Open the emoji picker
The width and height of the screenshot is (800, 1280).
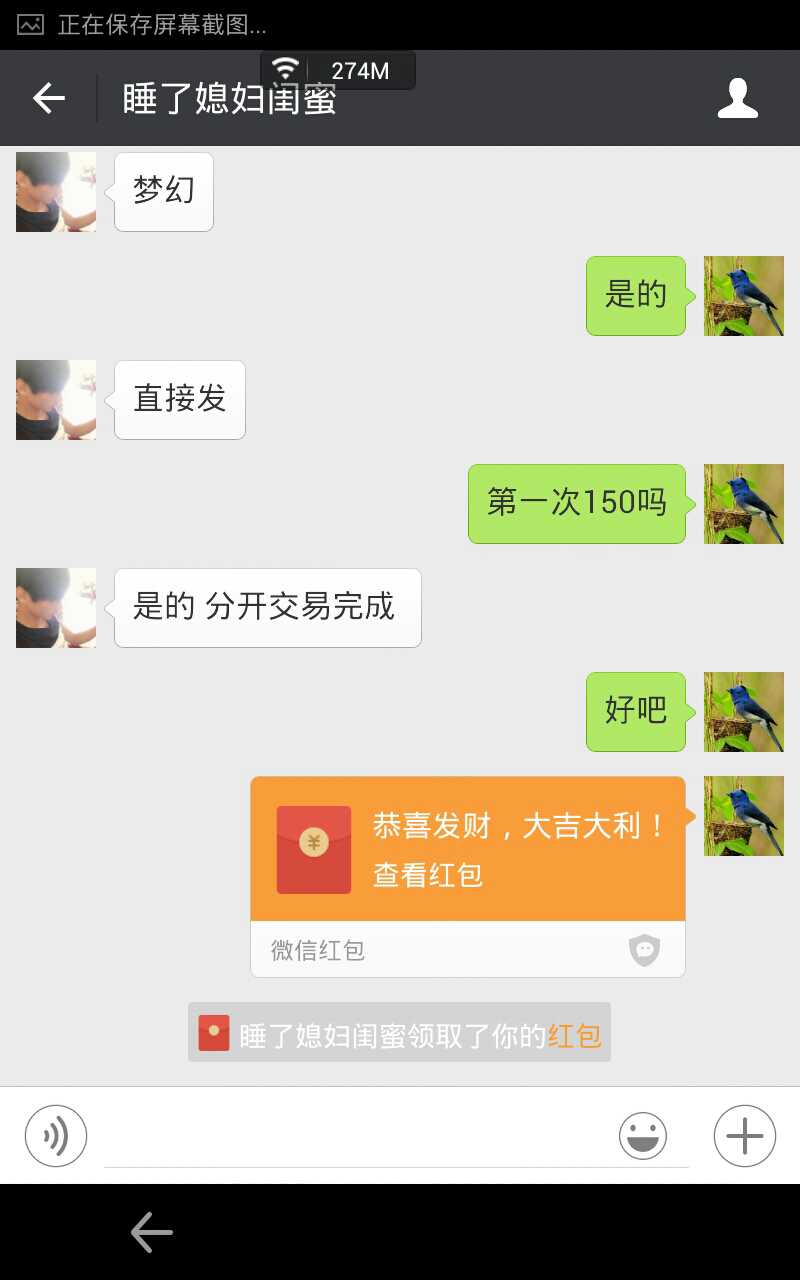[642, 1136]
